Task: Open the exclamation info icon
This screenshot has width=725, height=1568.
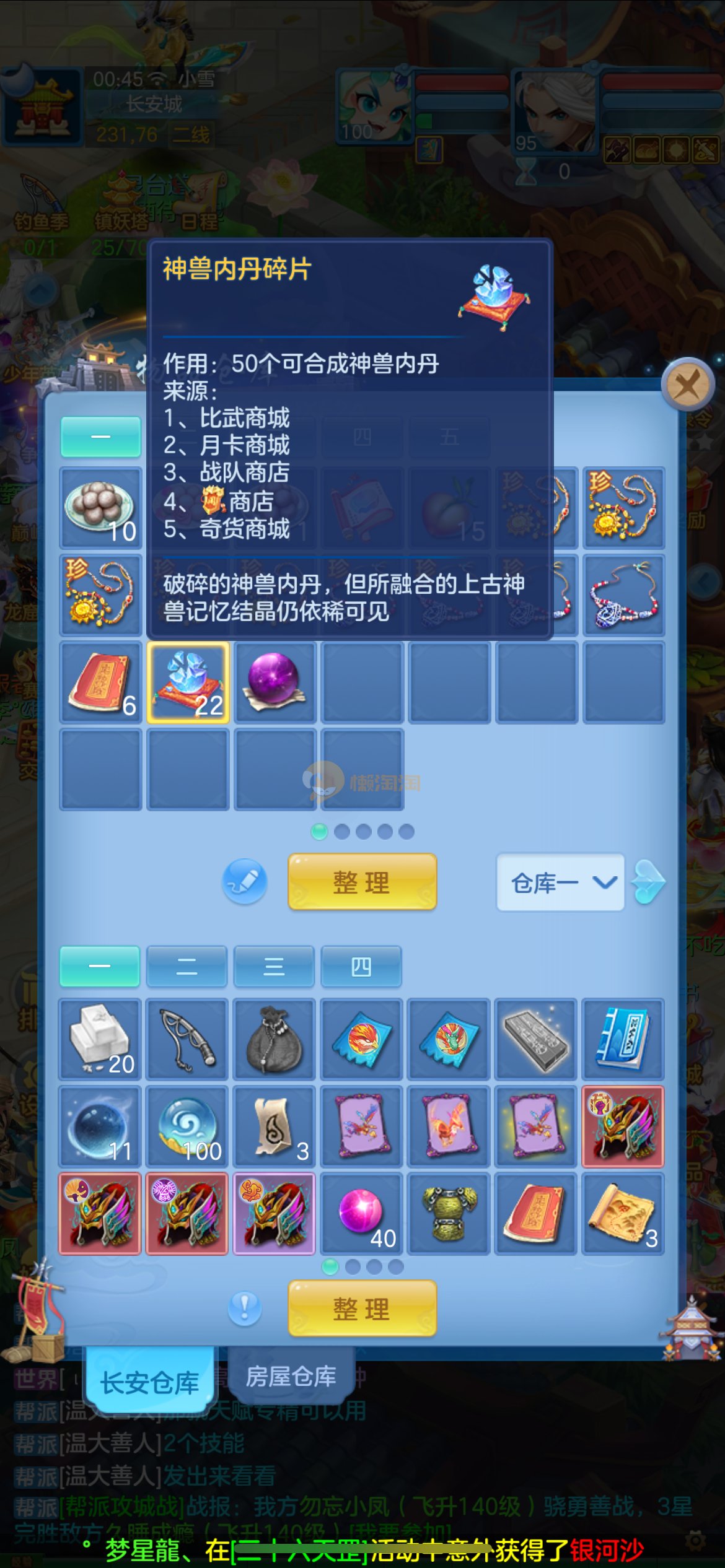Action: pos(245,1308)
